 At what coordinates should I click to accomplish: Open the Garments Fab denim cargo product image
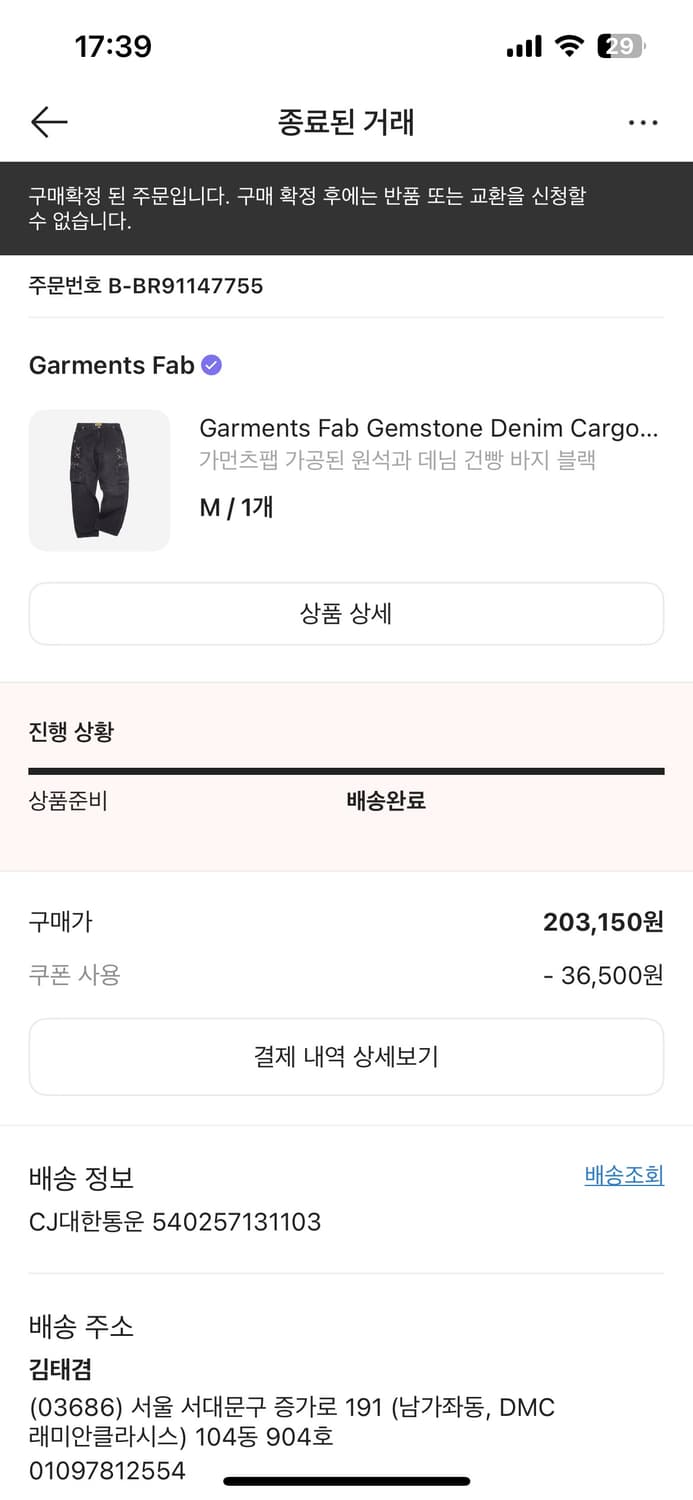click(x=99, y=480)
